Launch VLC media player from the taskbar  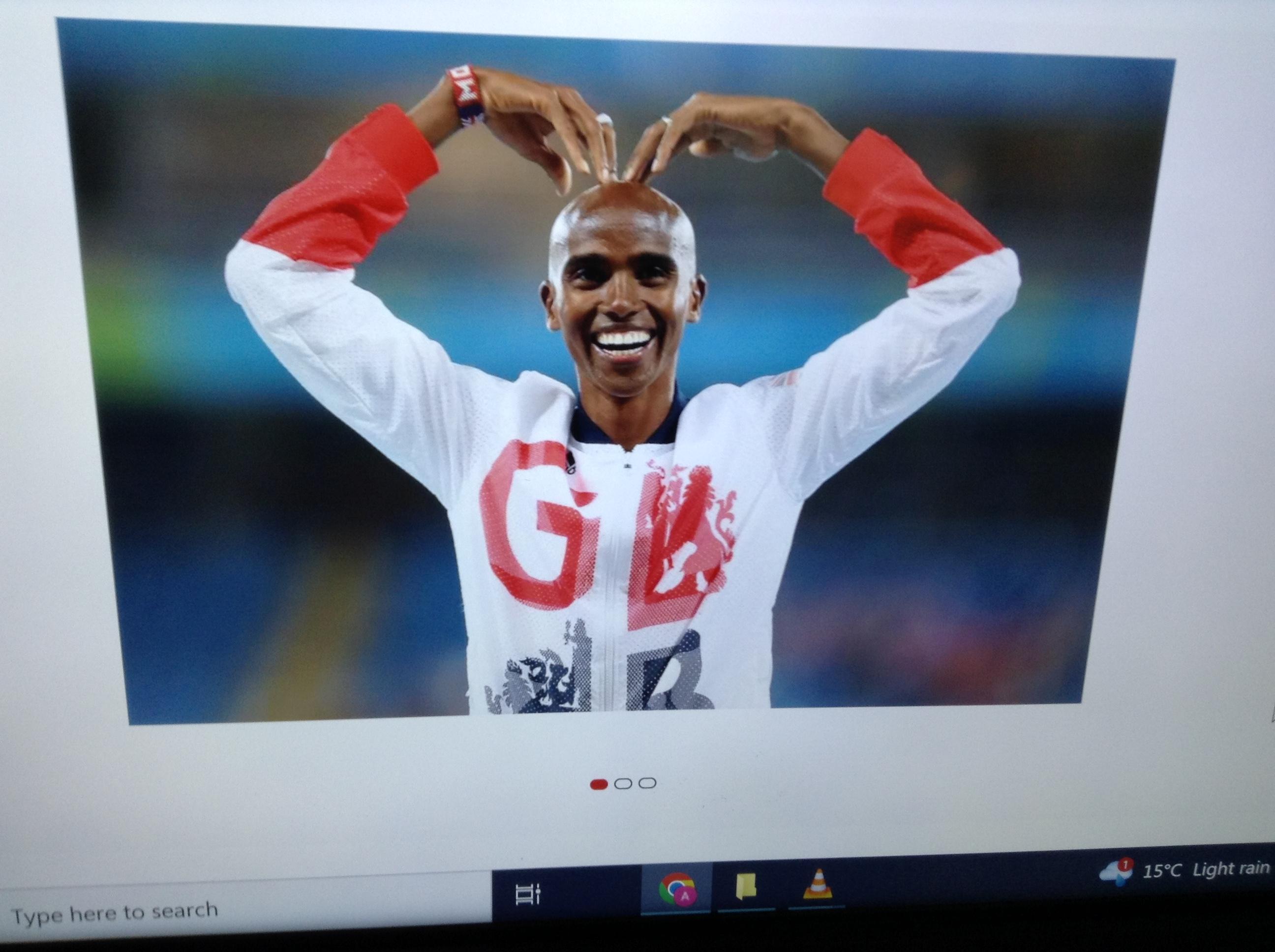click(x=817, y=885)
